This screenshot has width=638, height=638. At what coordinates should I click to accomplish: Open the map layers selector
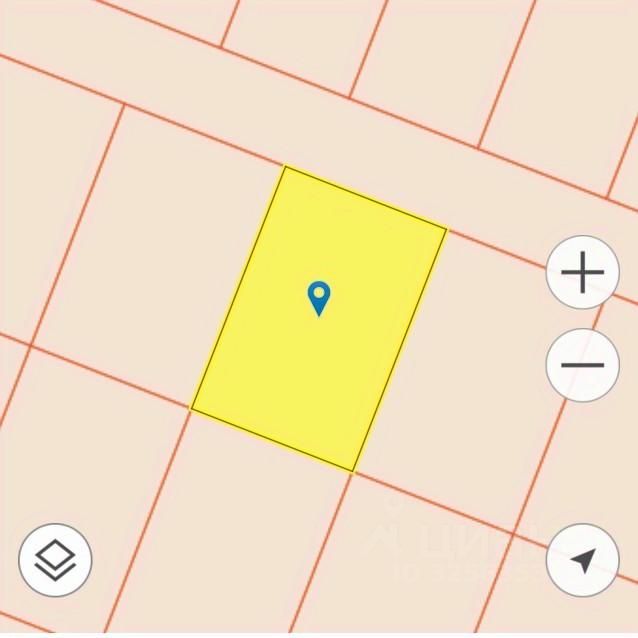click(x=55, y=559)
